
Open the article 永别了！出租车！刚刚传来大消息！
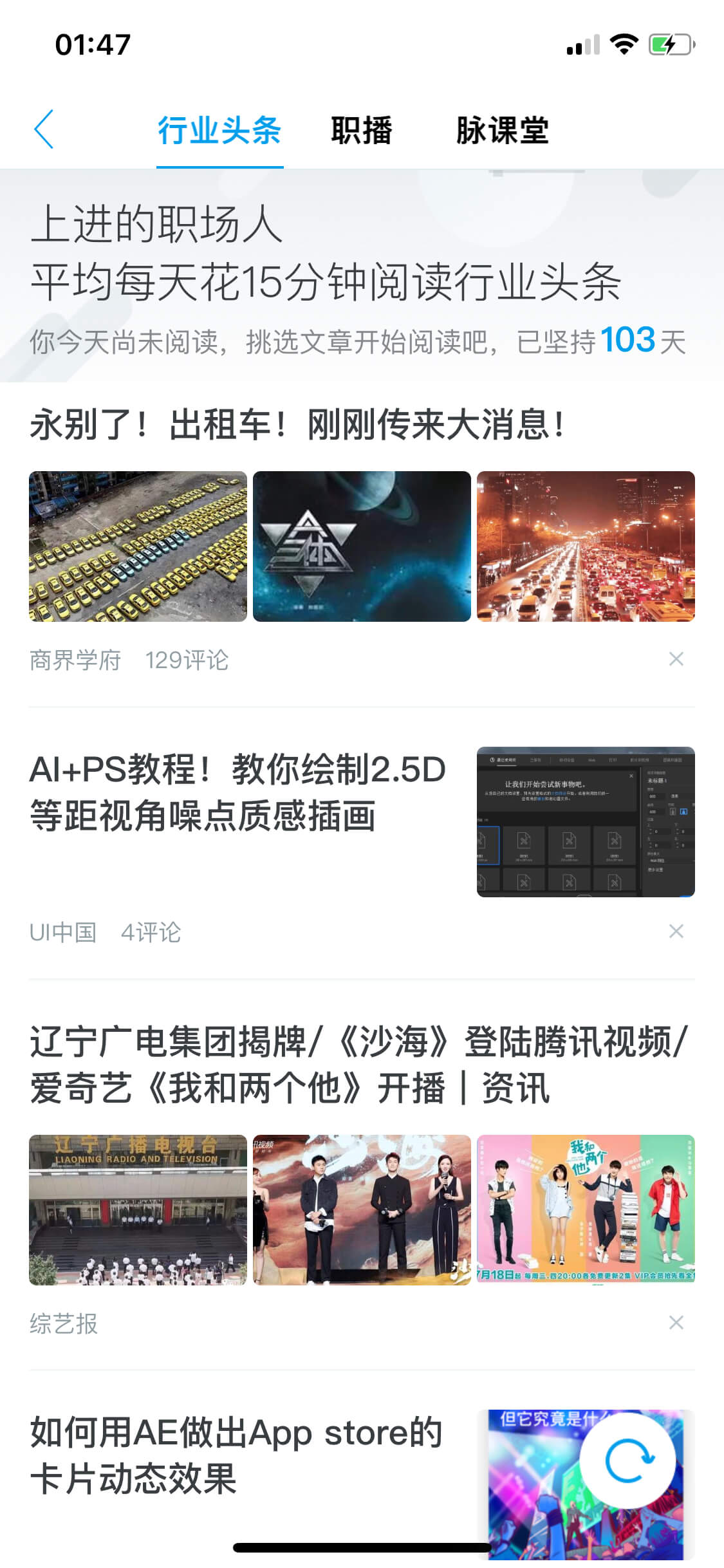(x=298, y=424)
